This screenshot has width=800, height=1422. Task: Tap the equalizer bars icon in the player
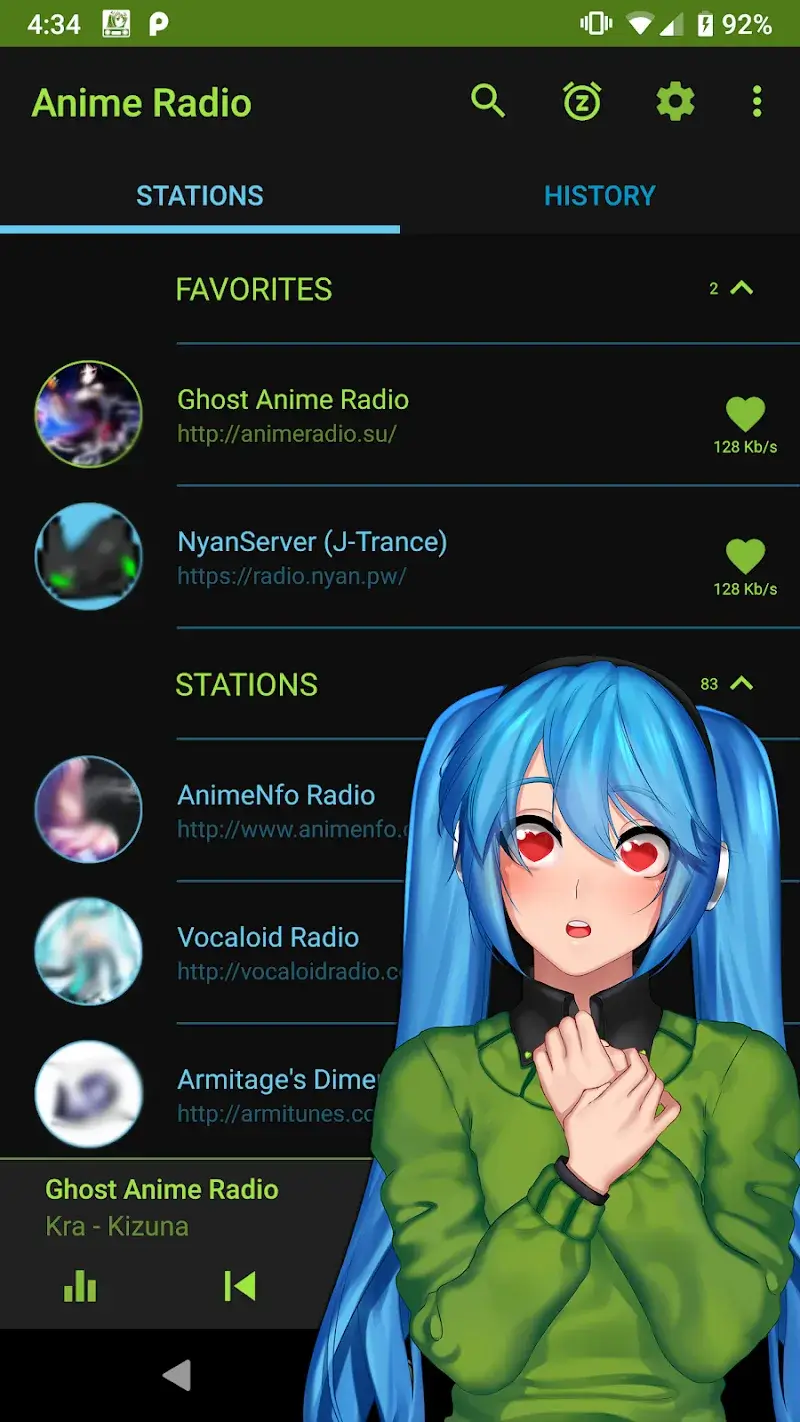coord(79,1286)
